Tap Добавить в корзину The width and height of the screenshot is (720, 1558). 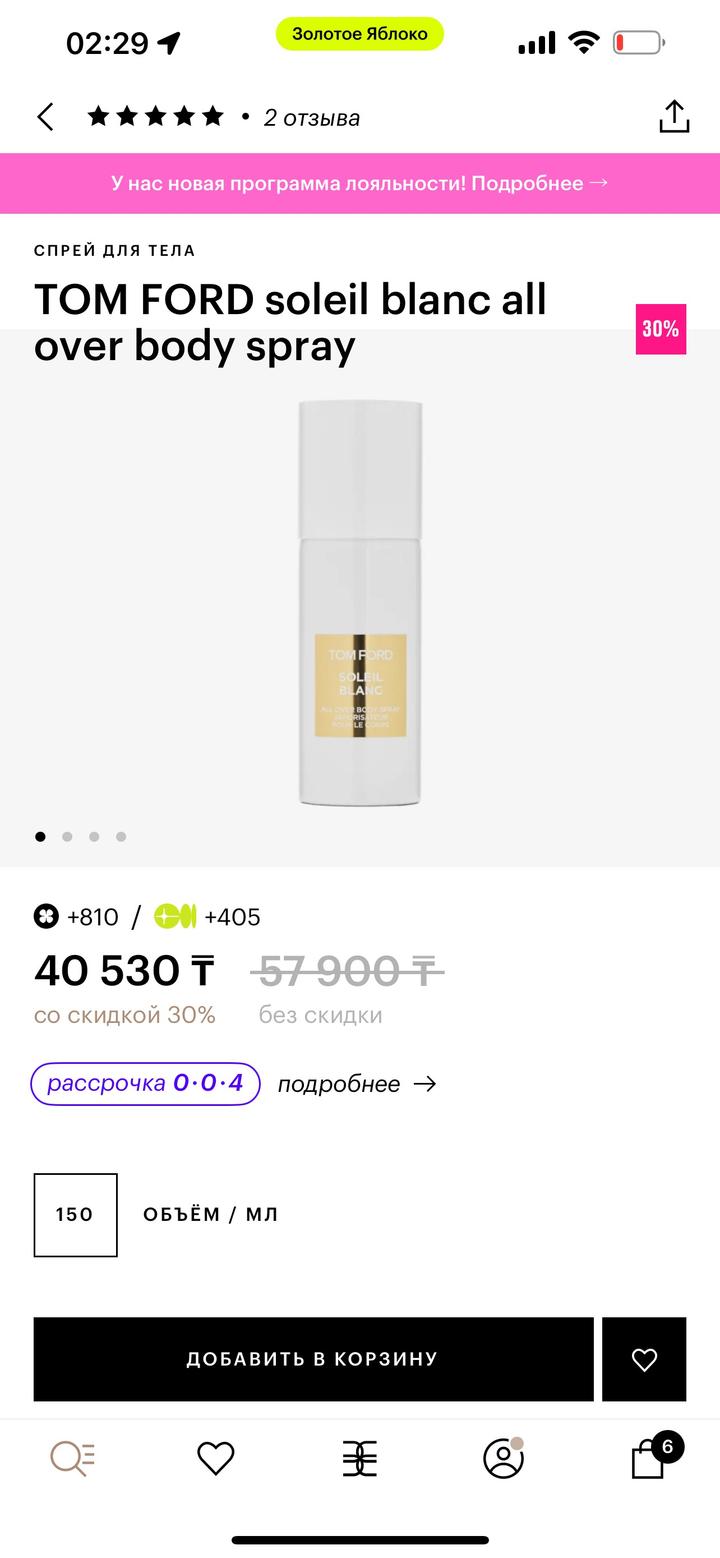pyautogui.click(x=313, y=1359)
